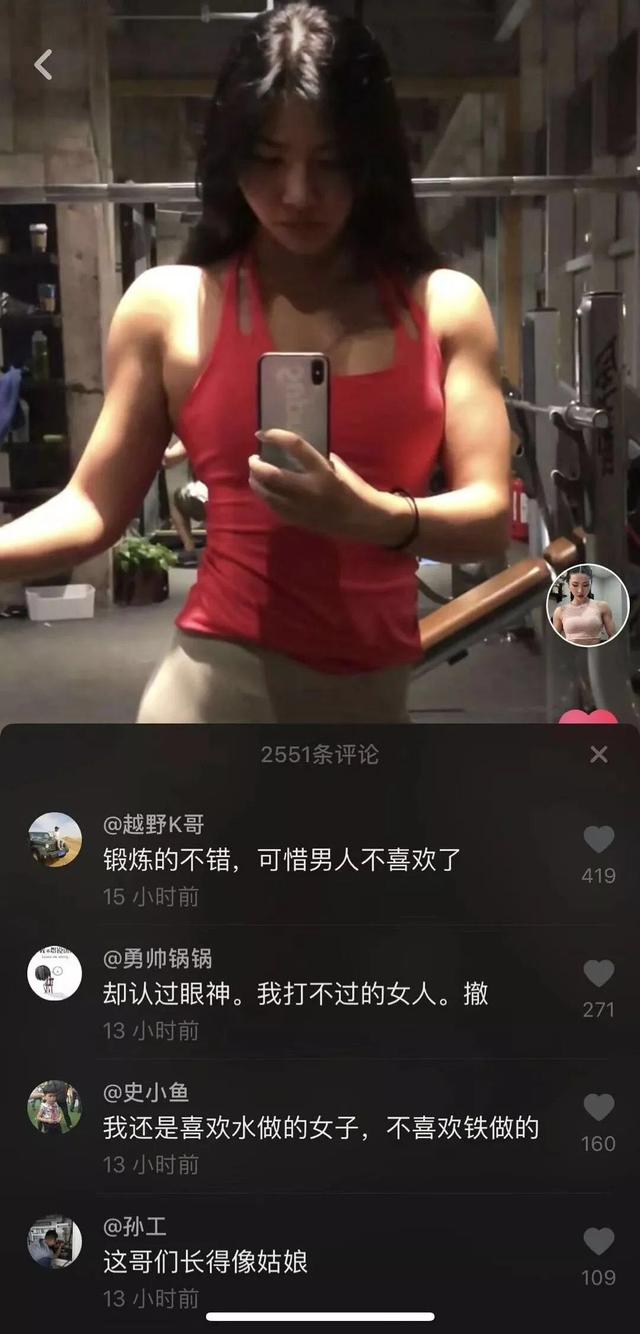This screenshot has height=1334, width=640.
Task: Open the video creator's profile avatar
Action: tap(587, 605)
